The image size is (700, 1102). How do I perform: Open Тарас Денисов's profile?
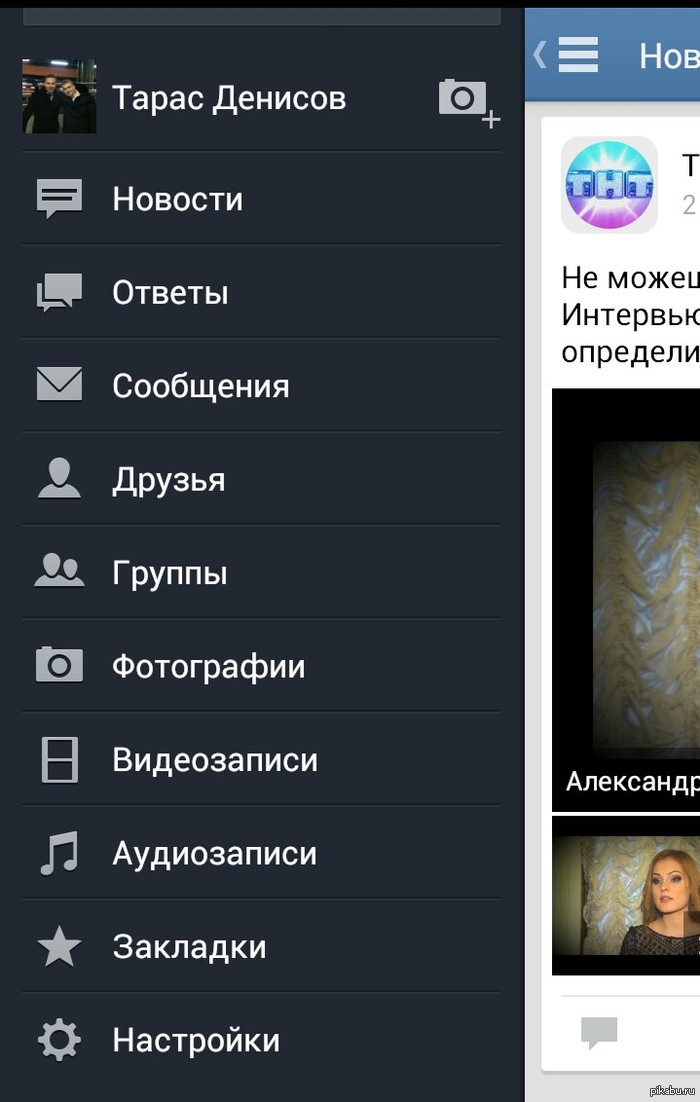click(228, 98)
